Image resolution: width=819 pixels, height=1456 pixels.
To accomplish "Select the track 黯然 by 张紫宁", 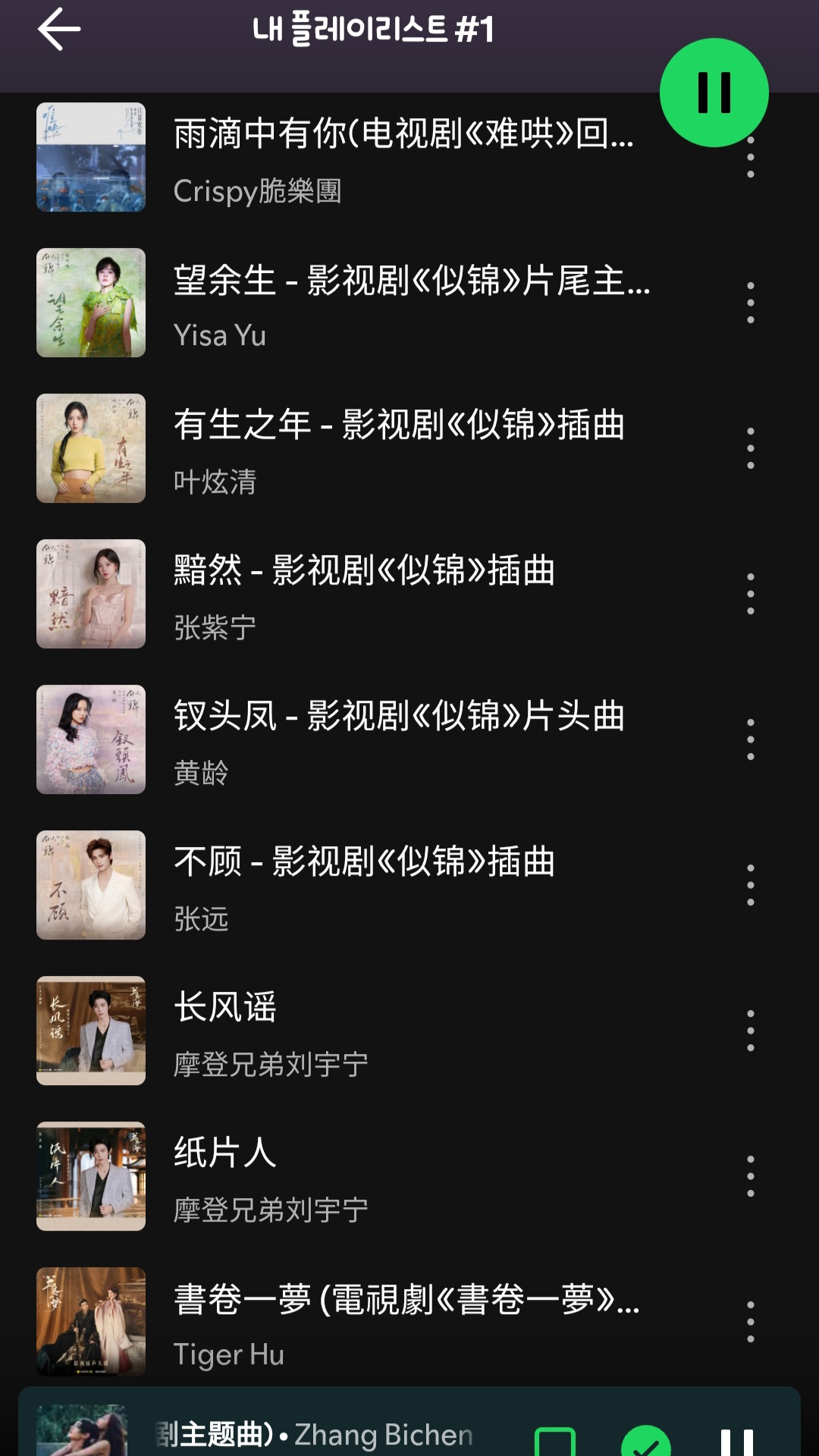I will [x=402, y=595].
